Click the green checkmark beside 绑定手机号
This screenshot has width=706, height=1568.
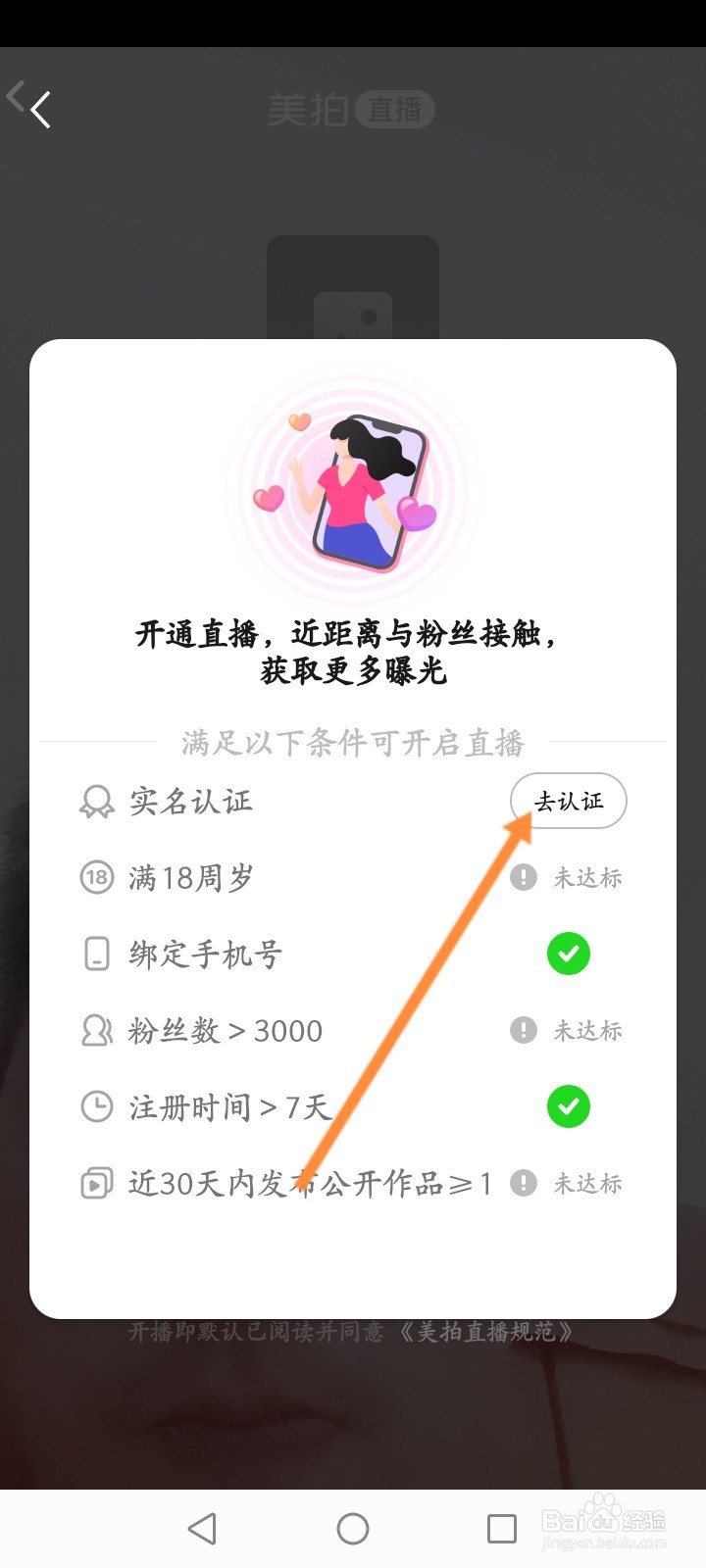(x=569, y=954)
